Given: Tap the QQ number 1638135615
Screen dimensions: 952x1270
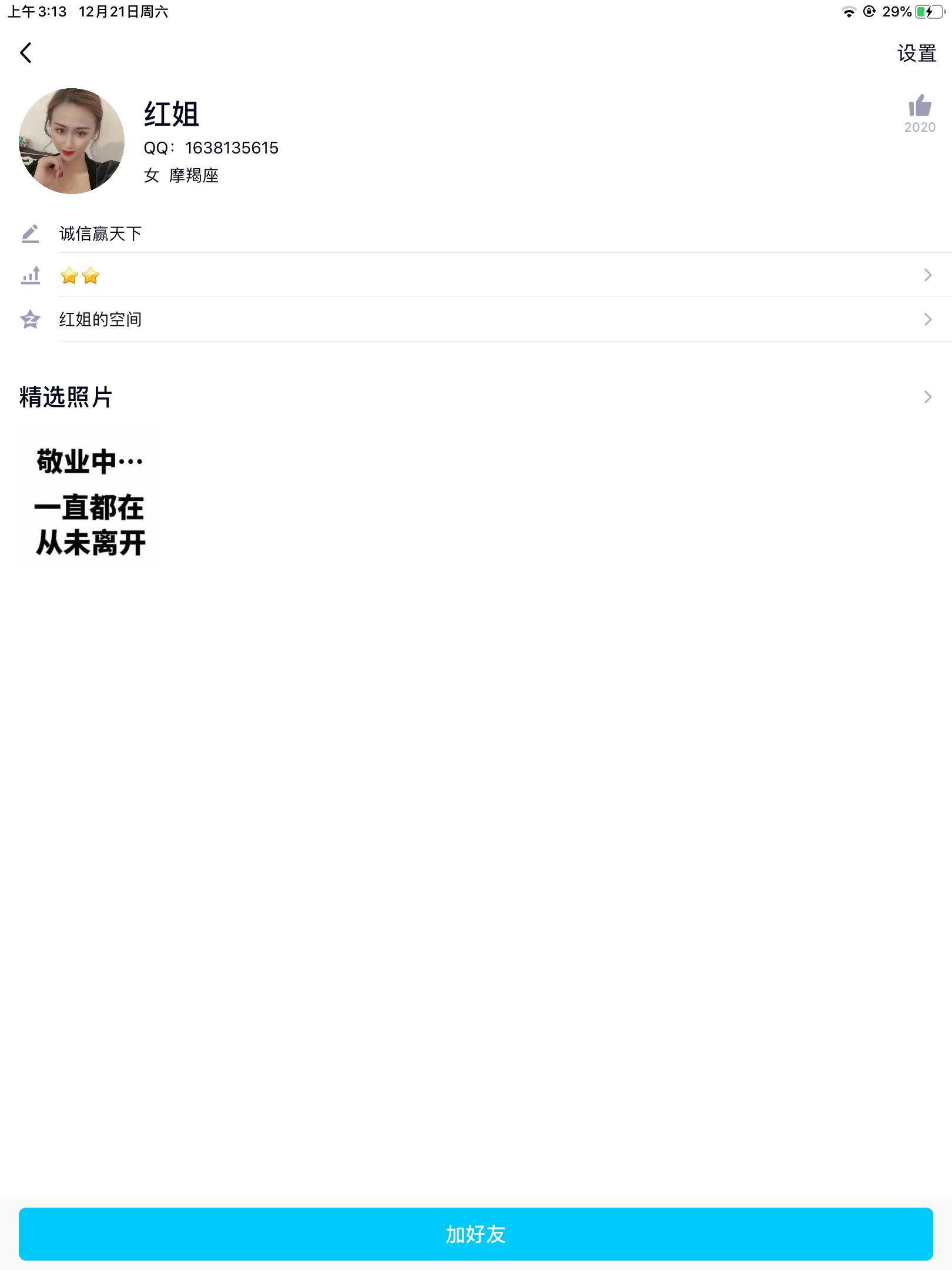Looking at the screenshot, I should click(x=212, y=148).
